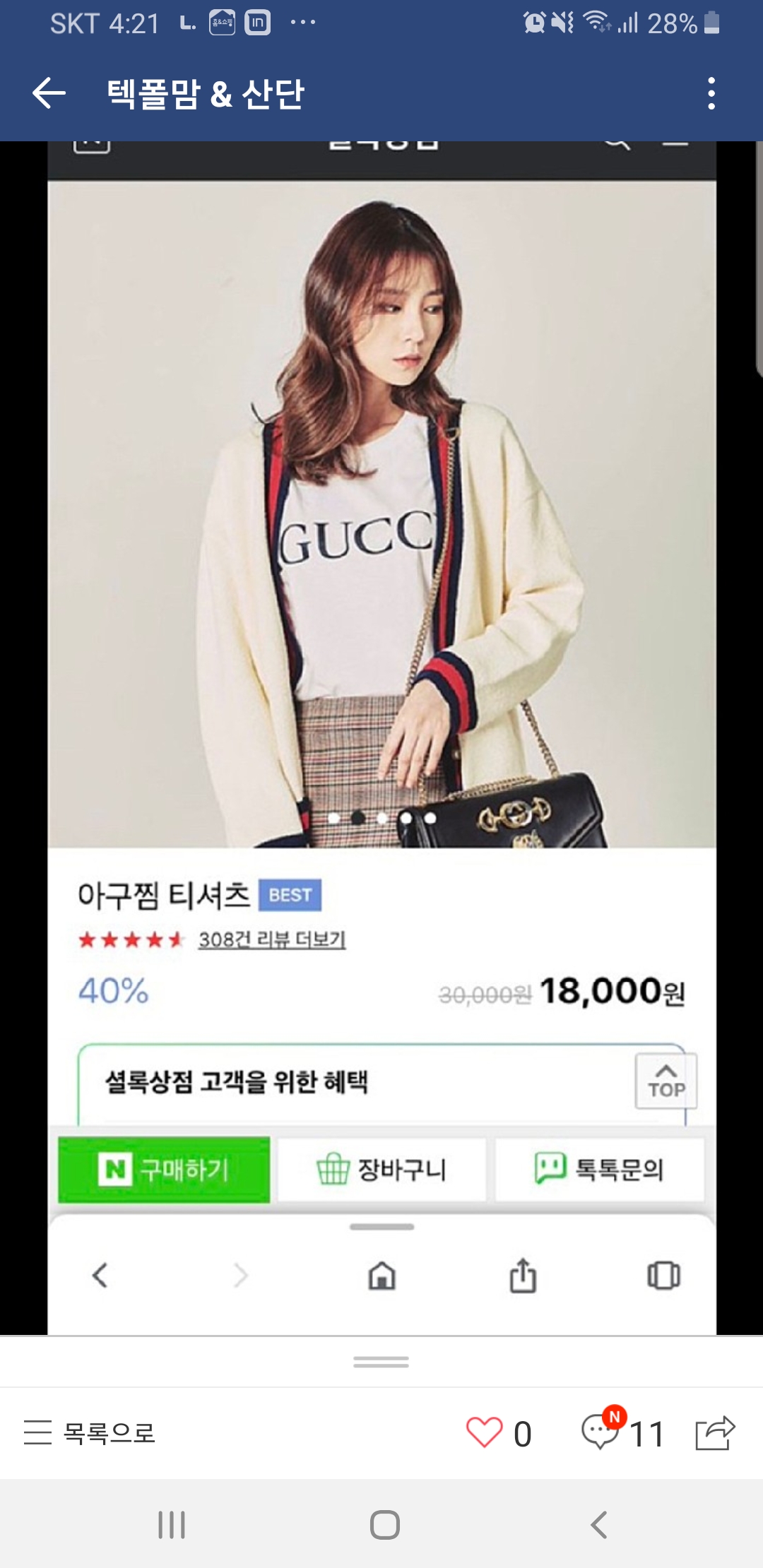Open recent apps from the navigation bar
Viewport: 763px width, 1568px height.
[172, 1525]
